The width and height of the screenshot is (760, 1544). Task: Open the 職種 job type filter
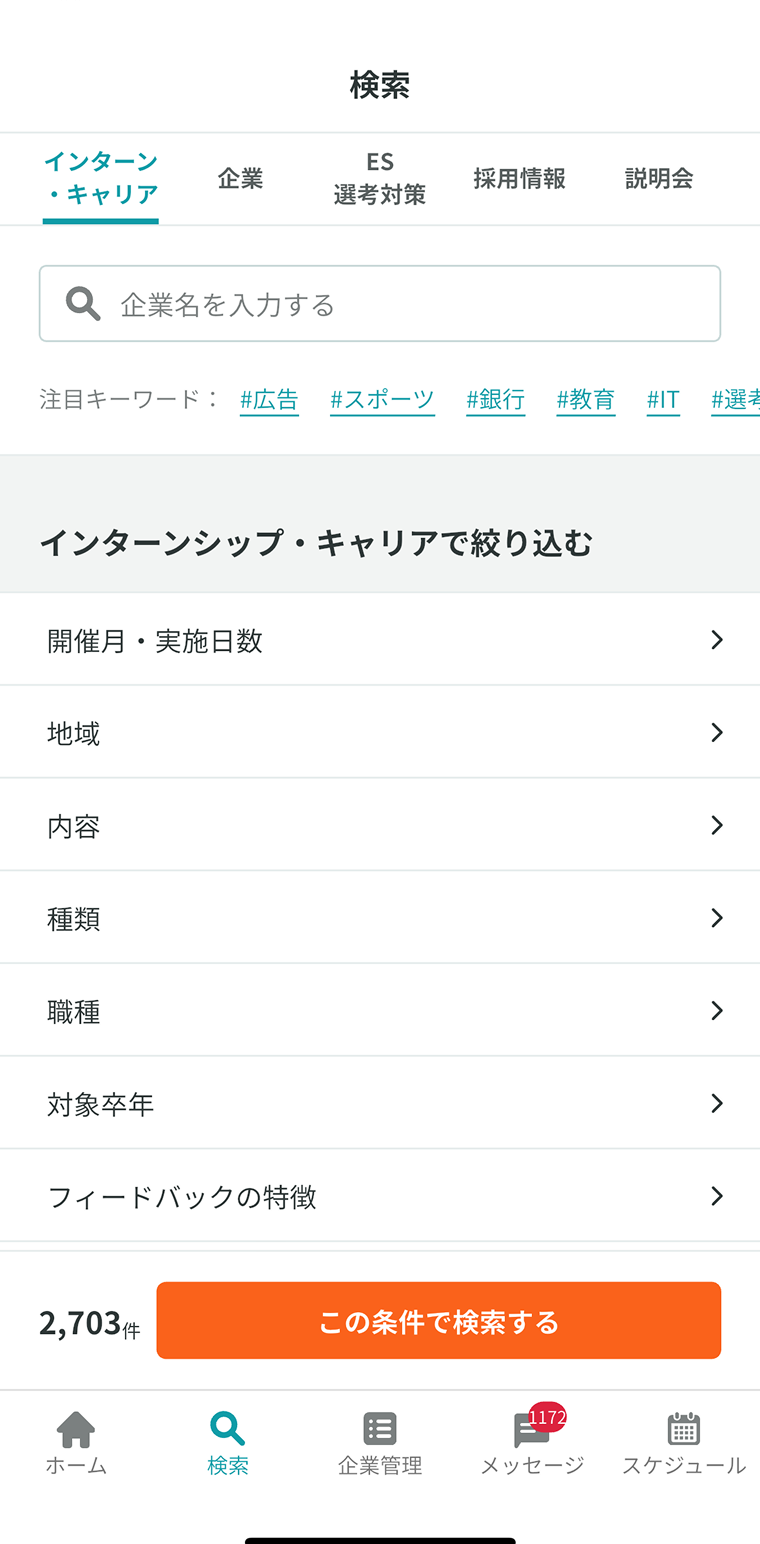point(380,1010)
